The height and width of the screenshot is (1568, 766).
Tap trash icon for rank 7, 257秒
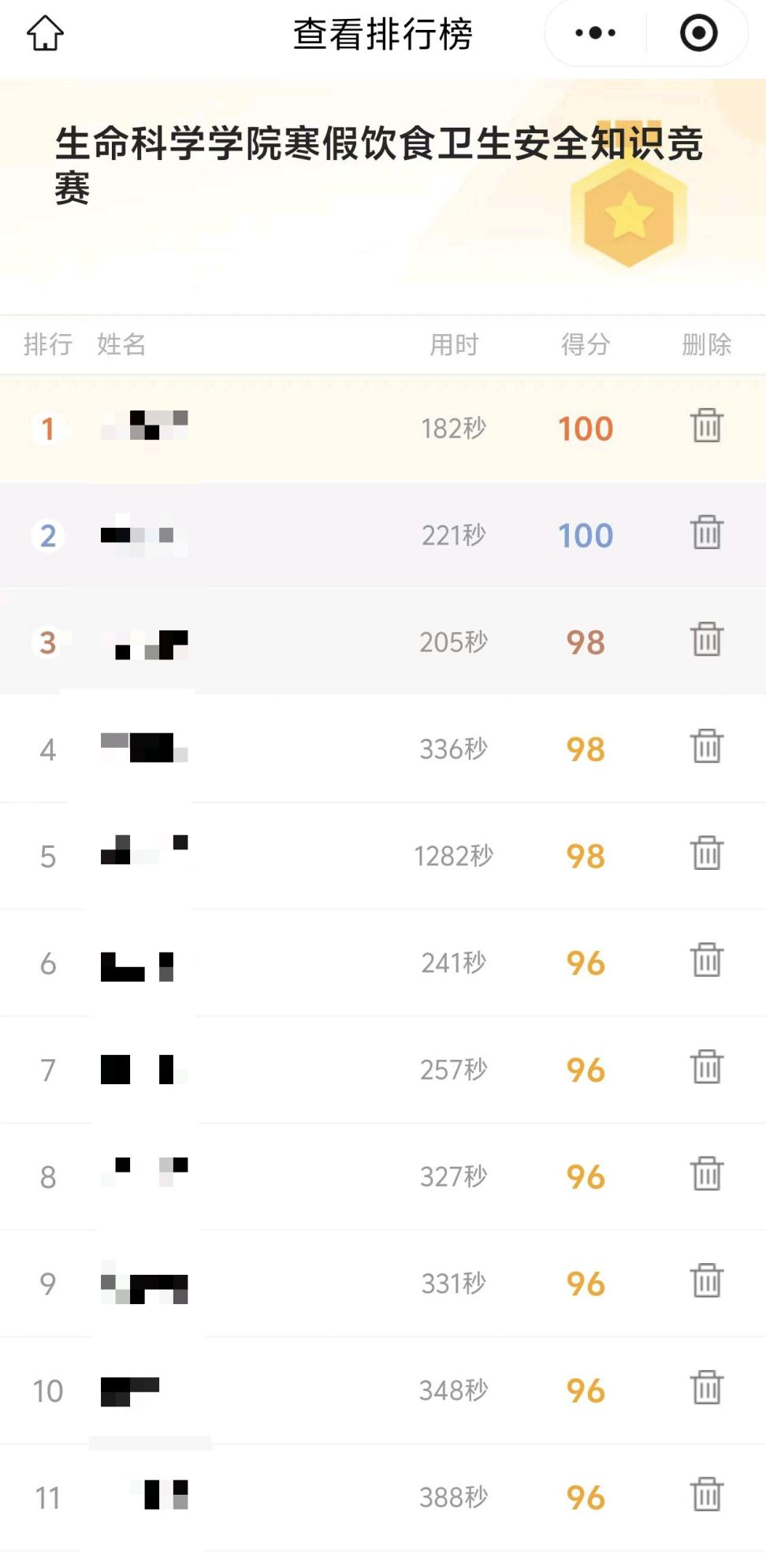coord(706,1068)
